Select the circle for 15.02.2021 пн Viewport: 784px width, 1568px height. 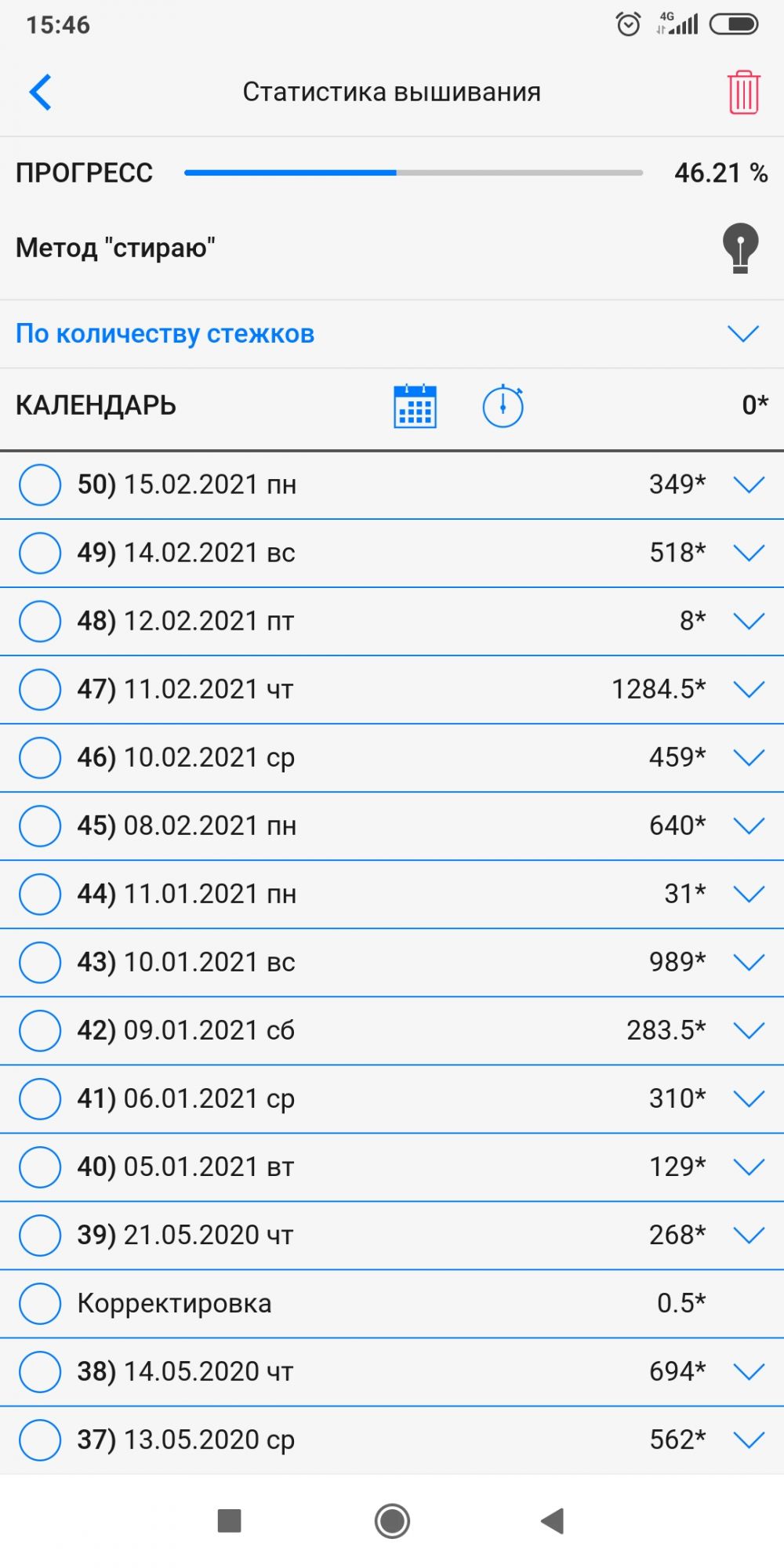click(x=40, y=485)
